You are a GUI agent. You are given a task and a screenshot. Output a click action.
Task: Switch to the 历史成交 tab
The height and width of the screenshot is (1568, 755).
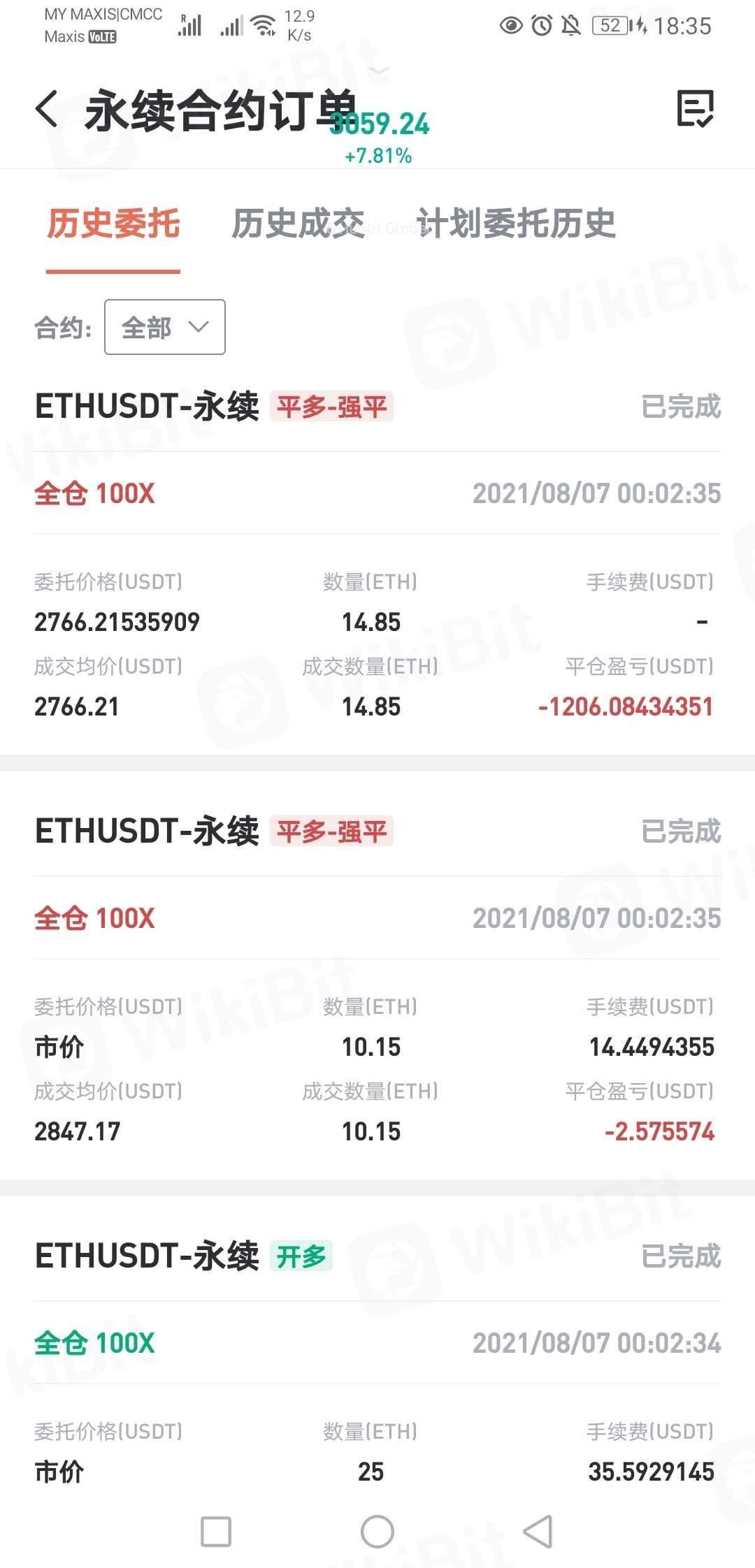299,224
